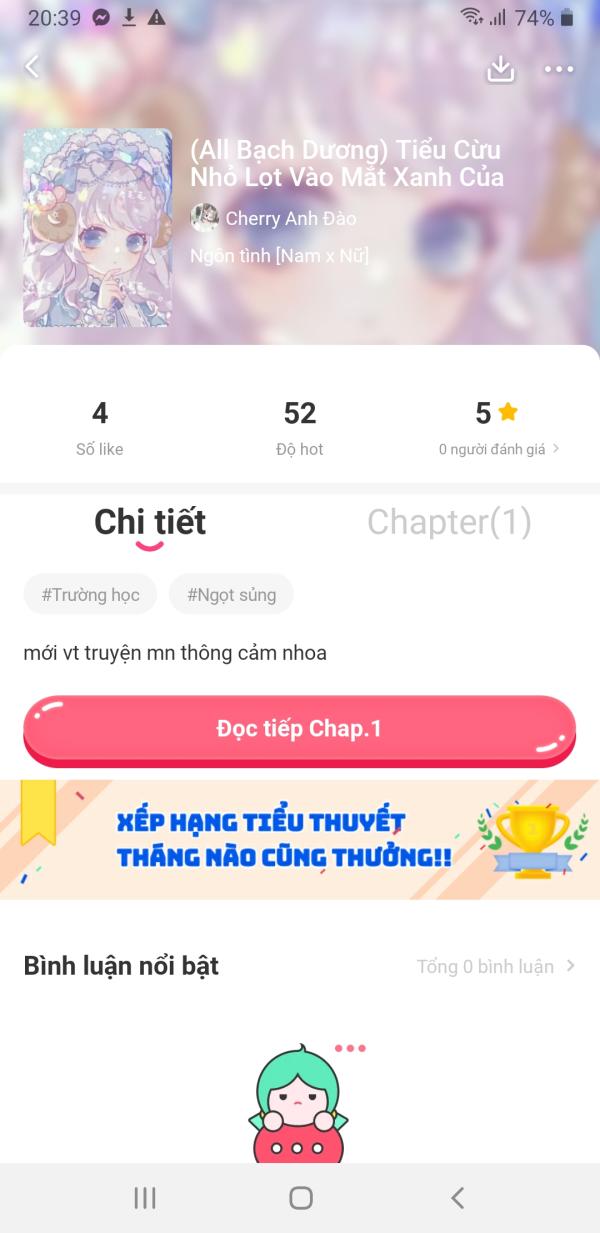The width and height of the screenshot is (600, 1233).
Task: Tap the #Trường học tag chip
Action: [x=90, y=595]
